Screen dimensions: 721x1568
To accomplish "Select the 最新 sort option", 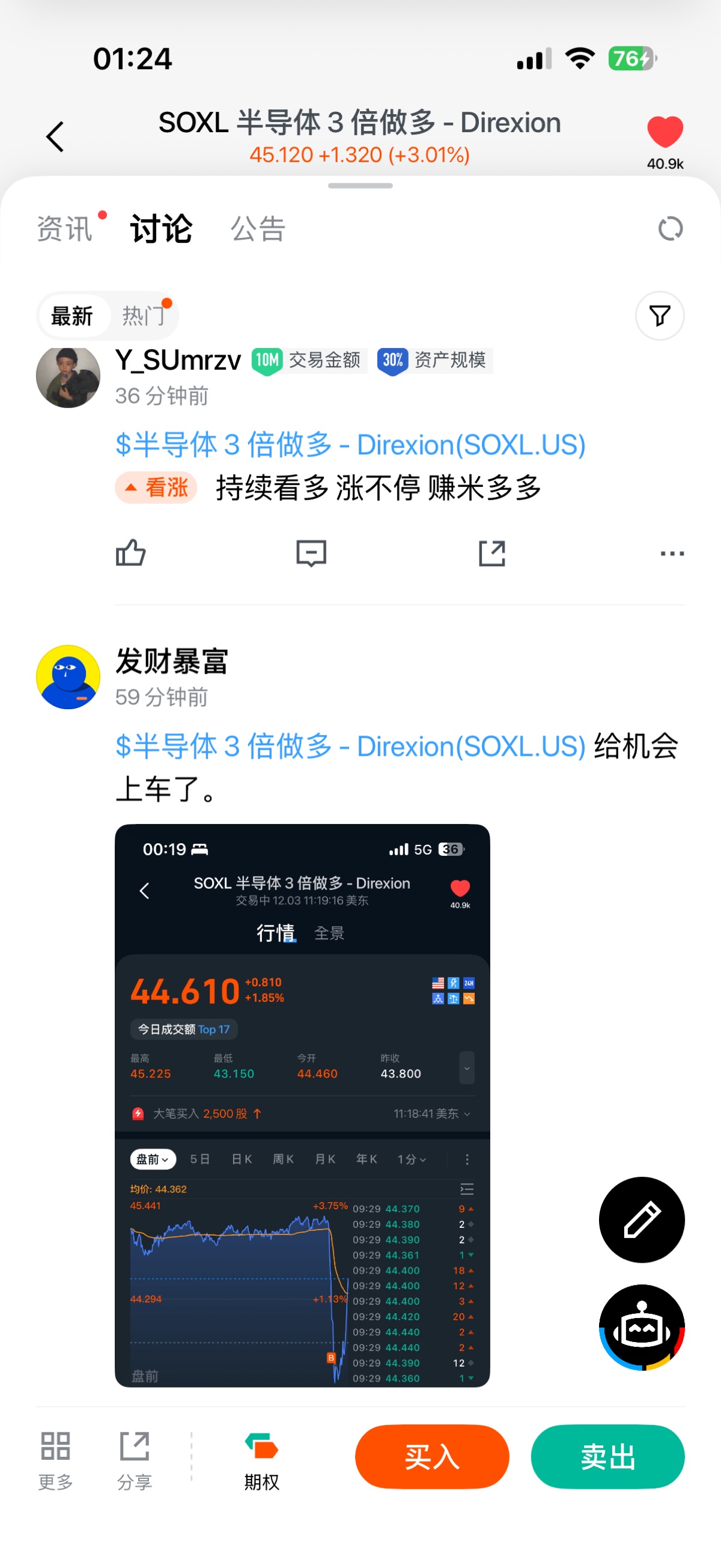I will [x=71, y=316].
